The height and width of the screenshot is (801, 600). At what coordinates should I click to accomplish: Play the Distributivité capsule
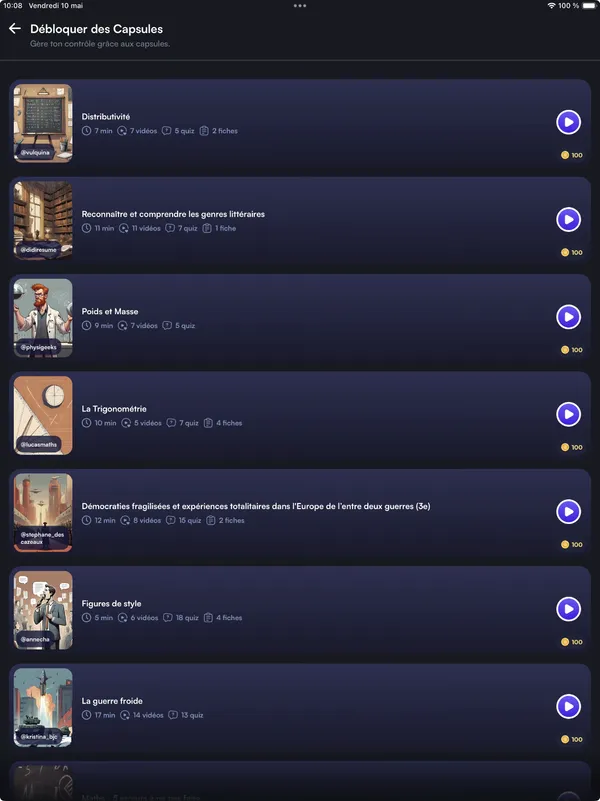[568, 122]
